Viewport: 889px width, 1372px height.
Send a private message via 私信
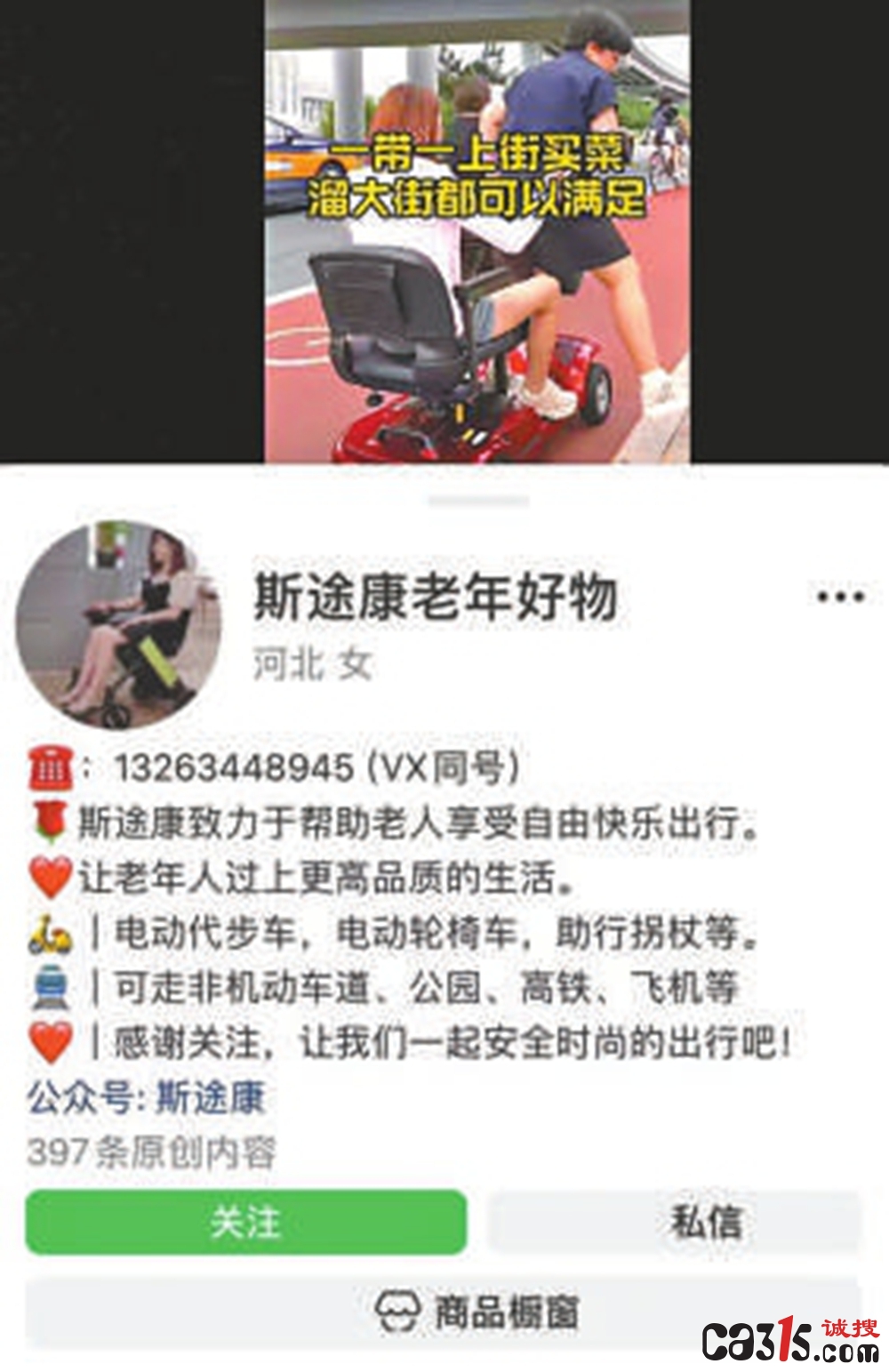click(675, 1222)
